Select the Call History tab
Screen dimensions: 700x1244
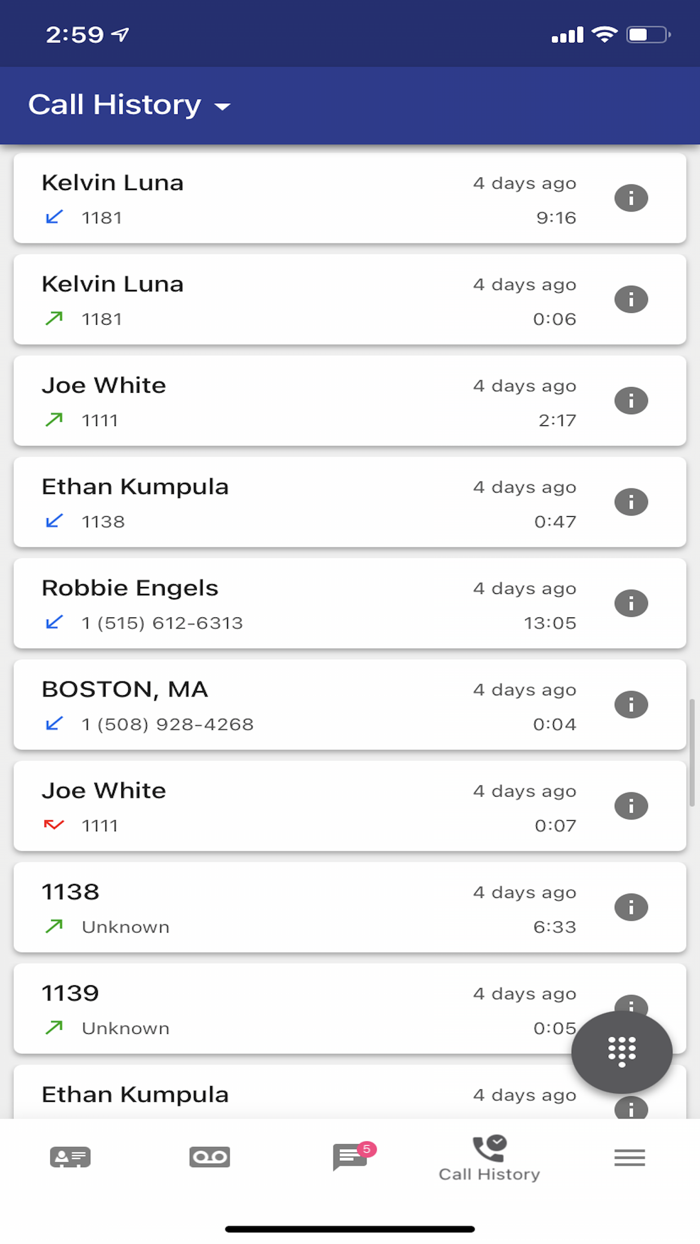coord(489,1159)
